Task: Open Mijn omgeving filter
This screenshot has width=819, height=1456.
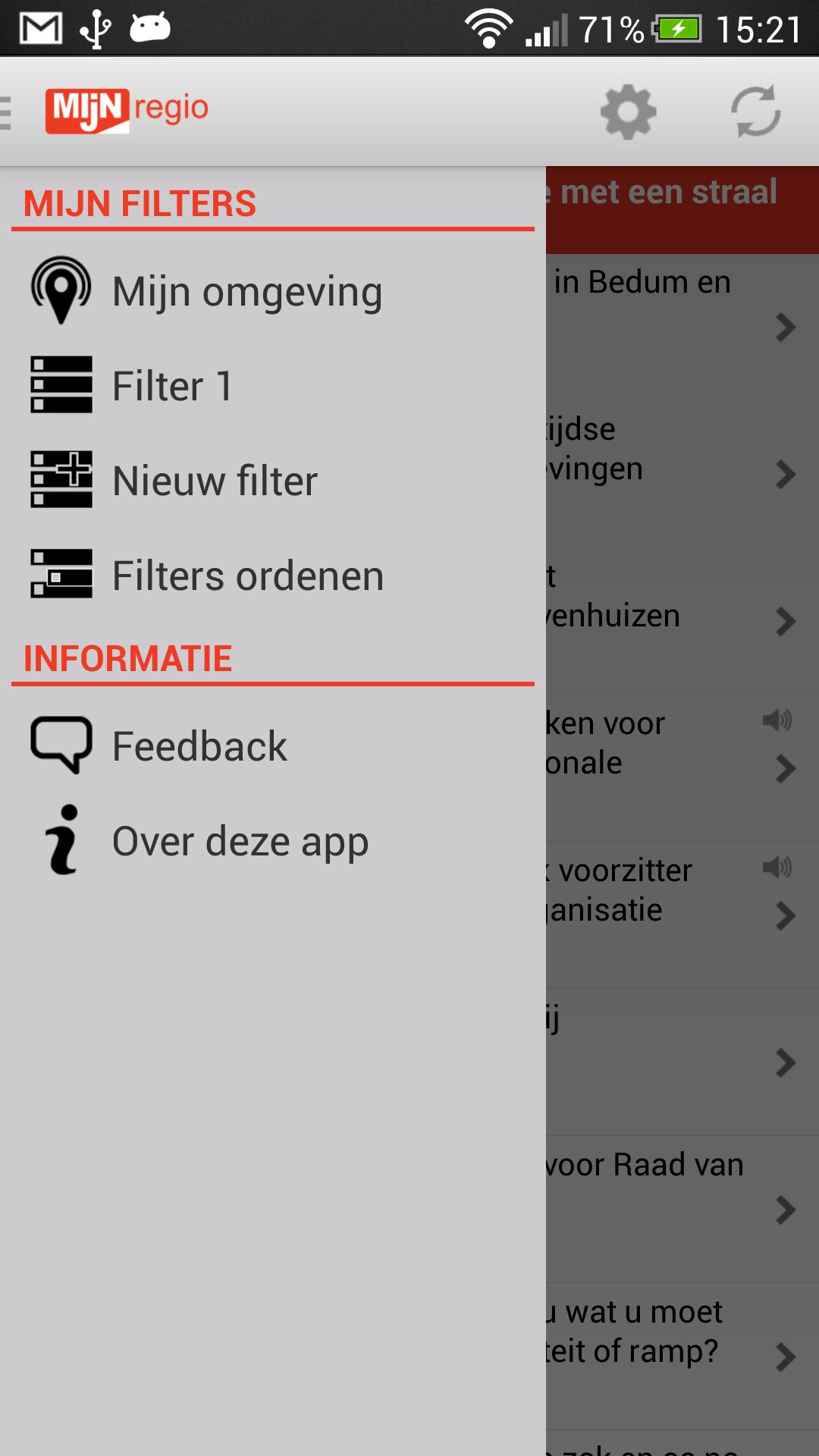Action: coord(247,292)
